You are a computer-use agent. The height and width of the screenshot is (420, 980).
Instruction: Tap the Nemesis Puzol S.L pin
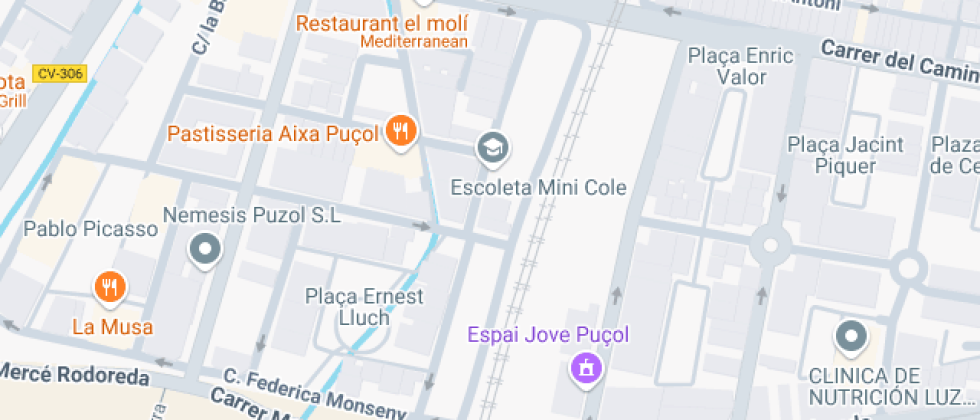[205, 251]
